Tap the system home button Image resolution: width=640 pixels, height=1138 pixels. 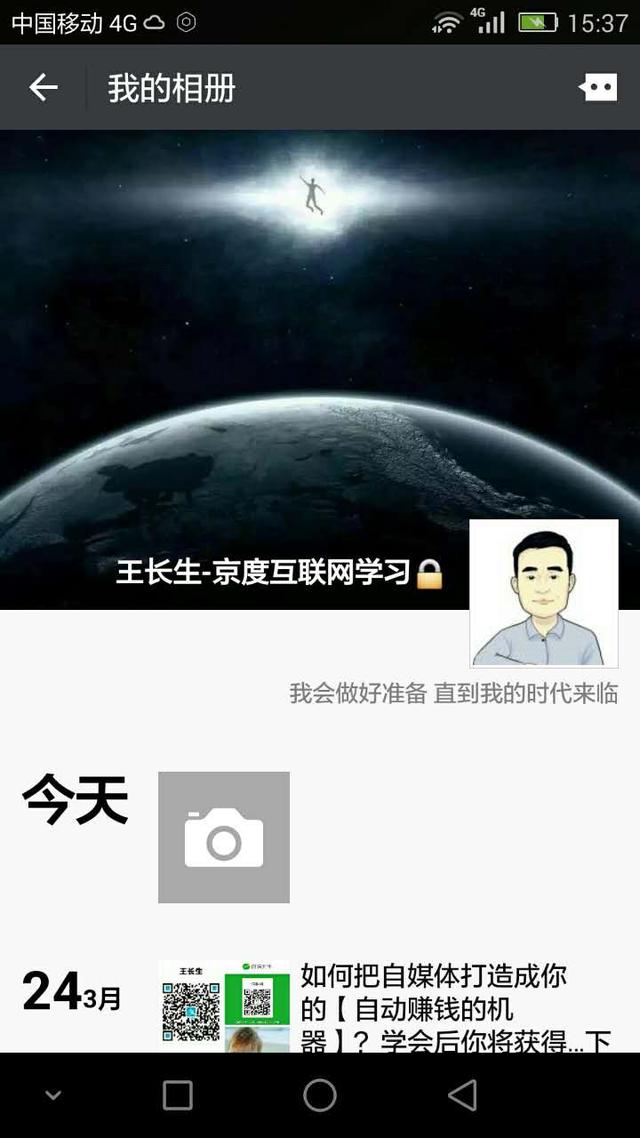click(x=320, y=1096)
